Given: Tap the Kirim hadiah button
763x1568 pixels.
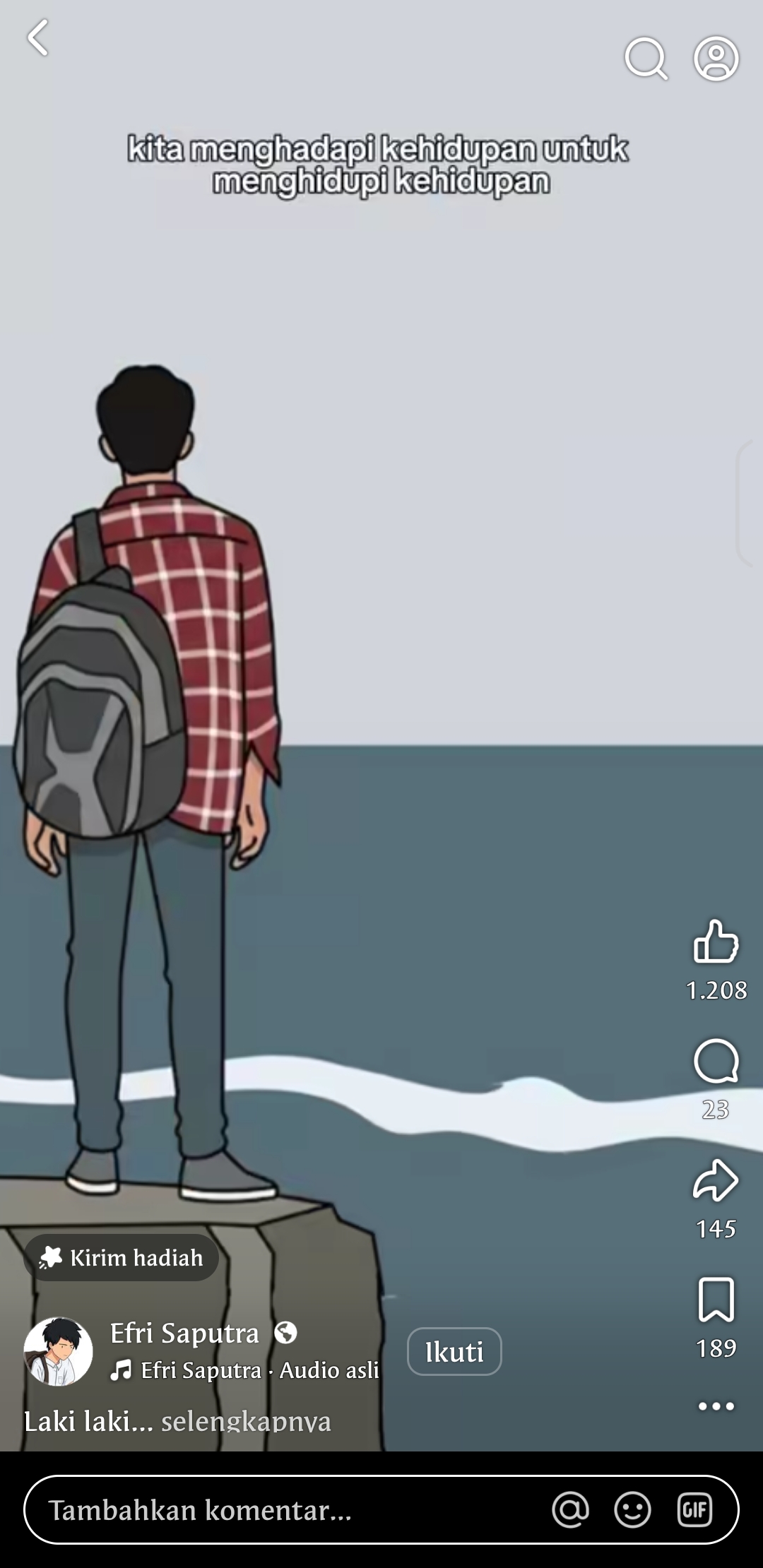Looking at the screenshot, I should point(122,1258).
